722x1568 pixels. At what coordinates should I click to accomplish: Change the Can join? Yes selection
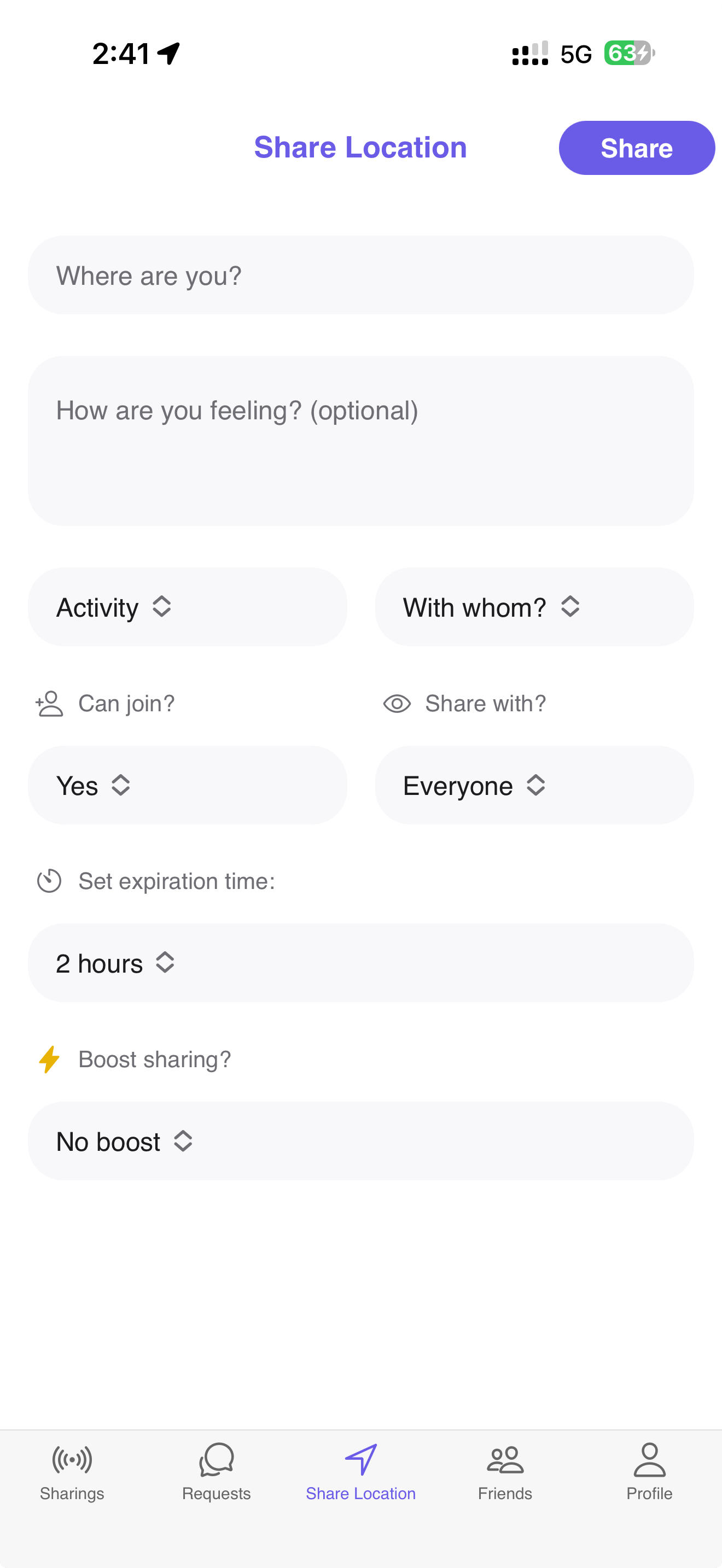click(x=187, y=785)
